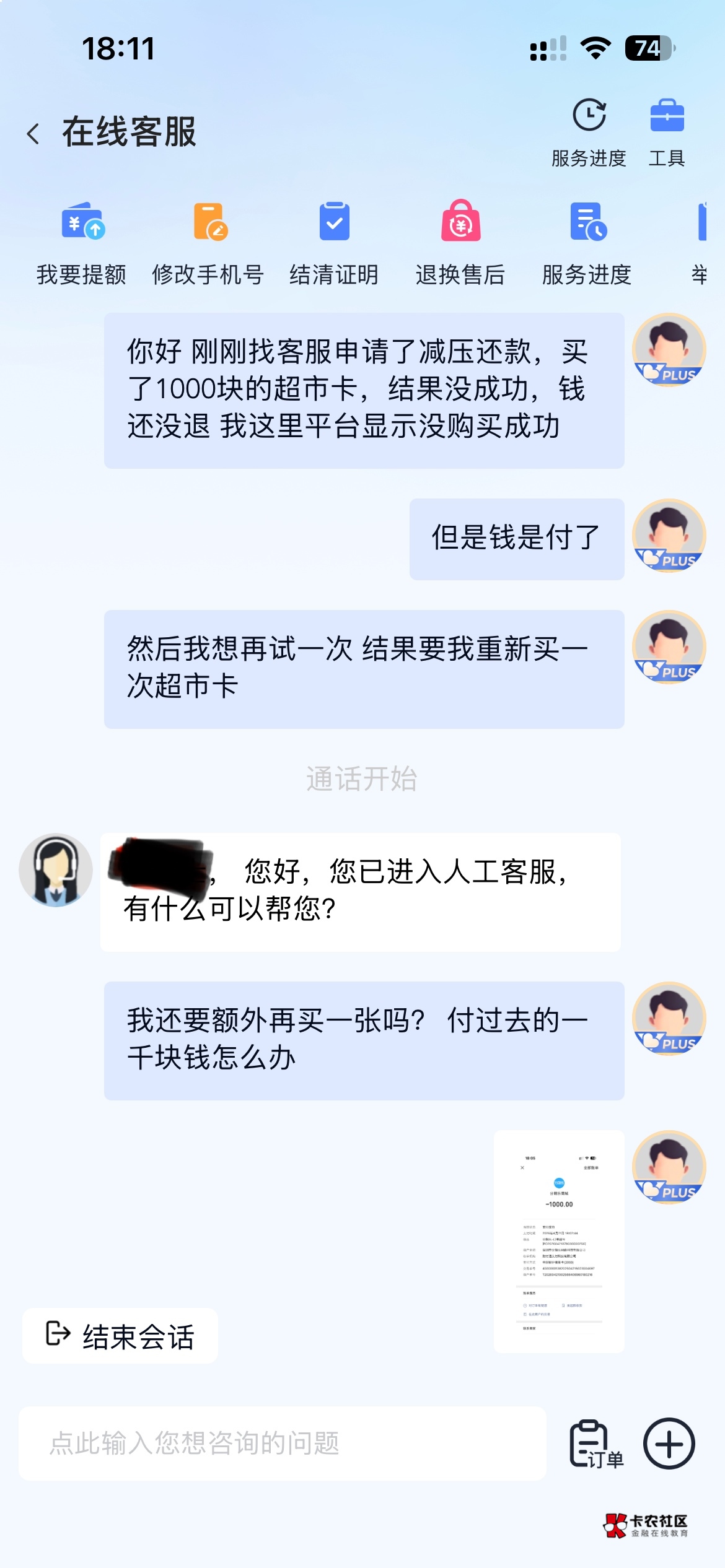
Task: Select the 我要提额 shortcut
Action: [82, 243]
